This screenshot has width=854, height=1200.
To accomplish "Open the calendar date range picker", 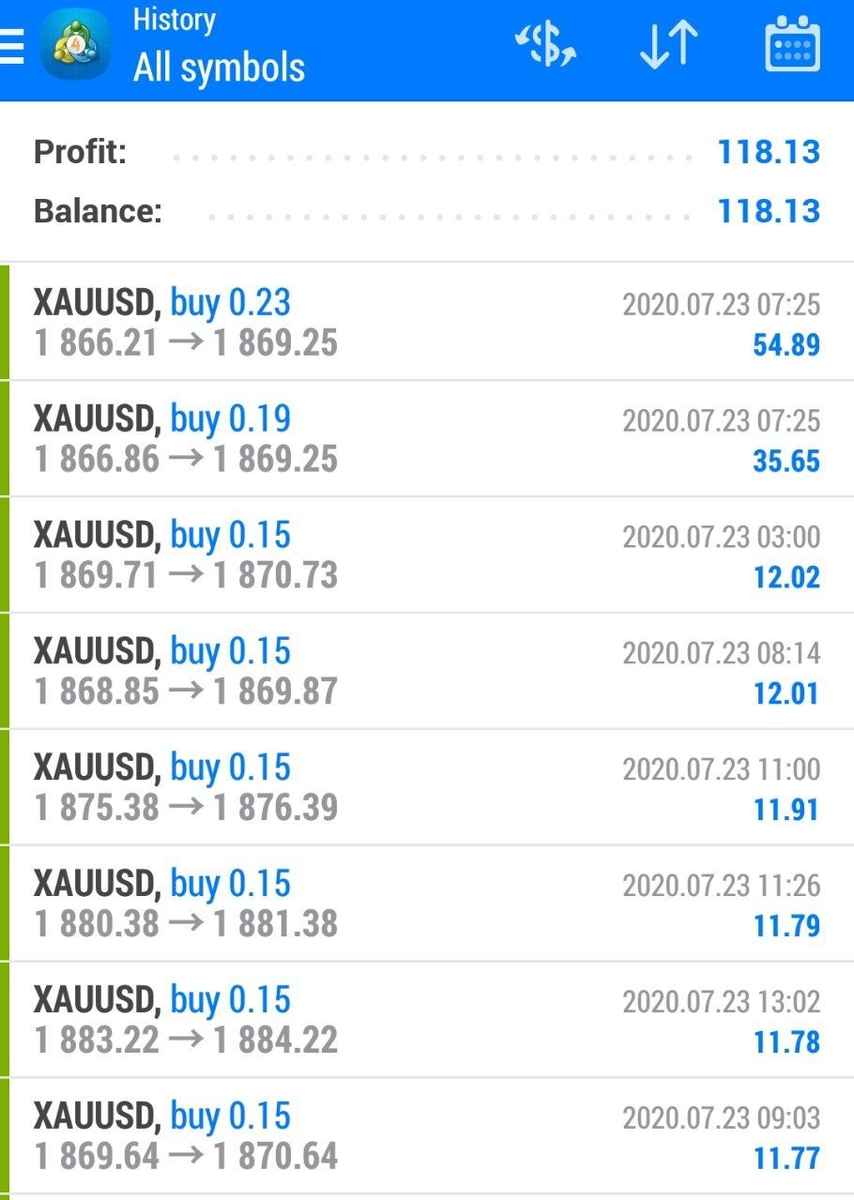I will pyautogui.click(x=791, y=46).
